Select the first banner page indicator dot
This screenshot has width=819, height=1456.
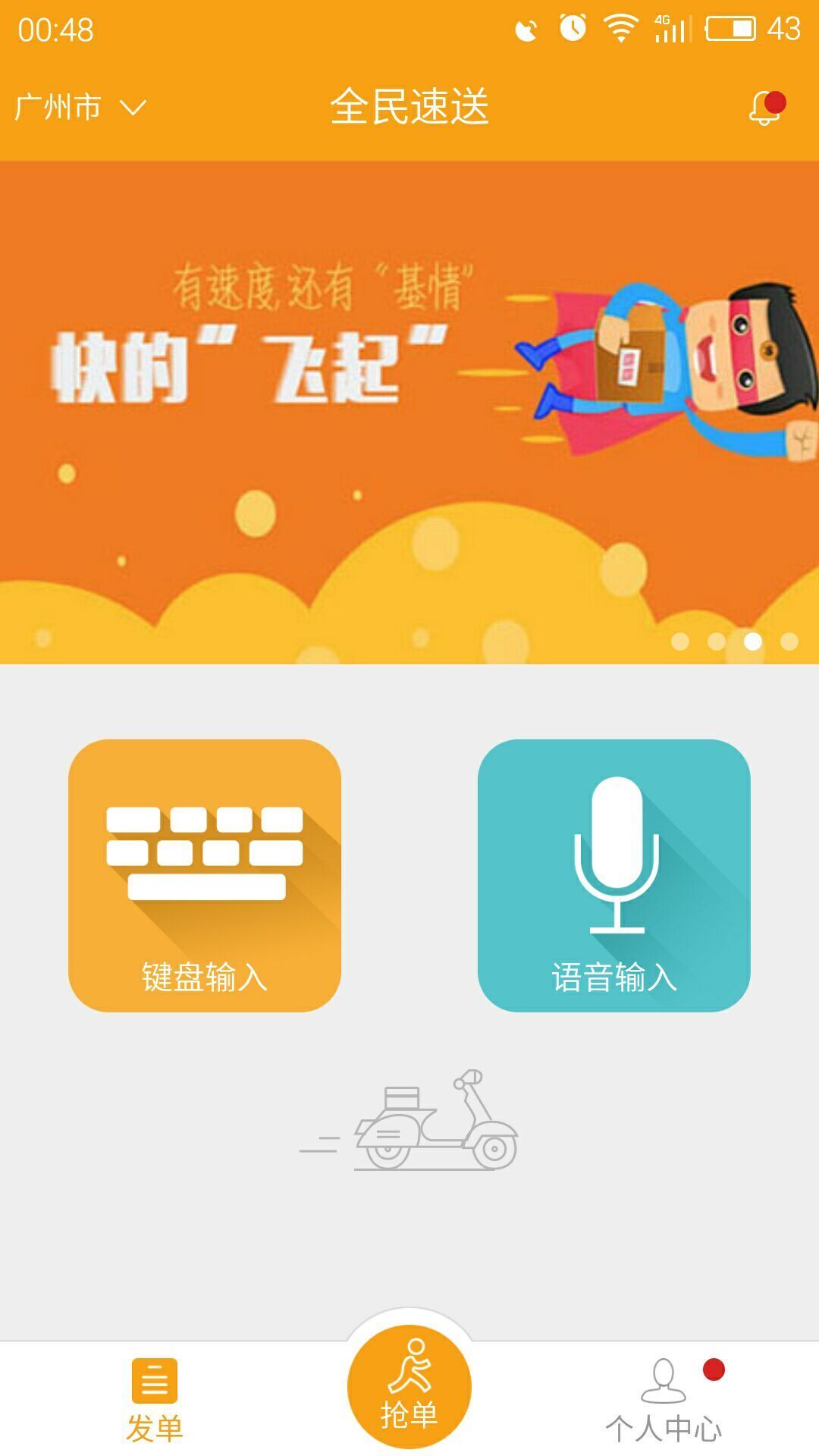coord(680,642)
